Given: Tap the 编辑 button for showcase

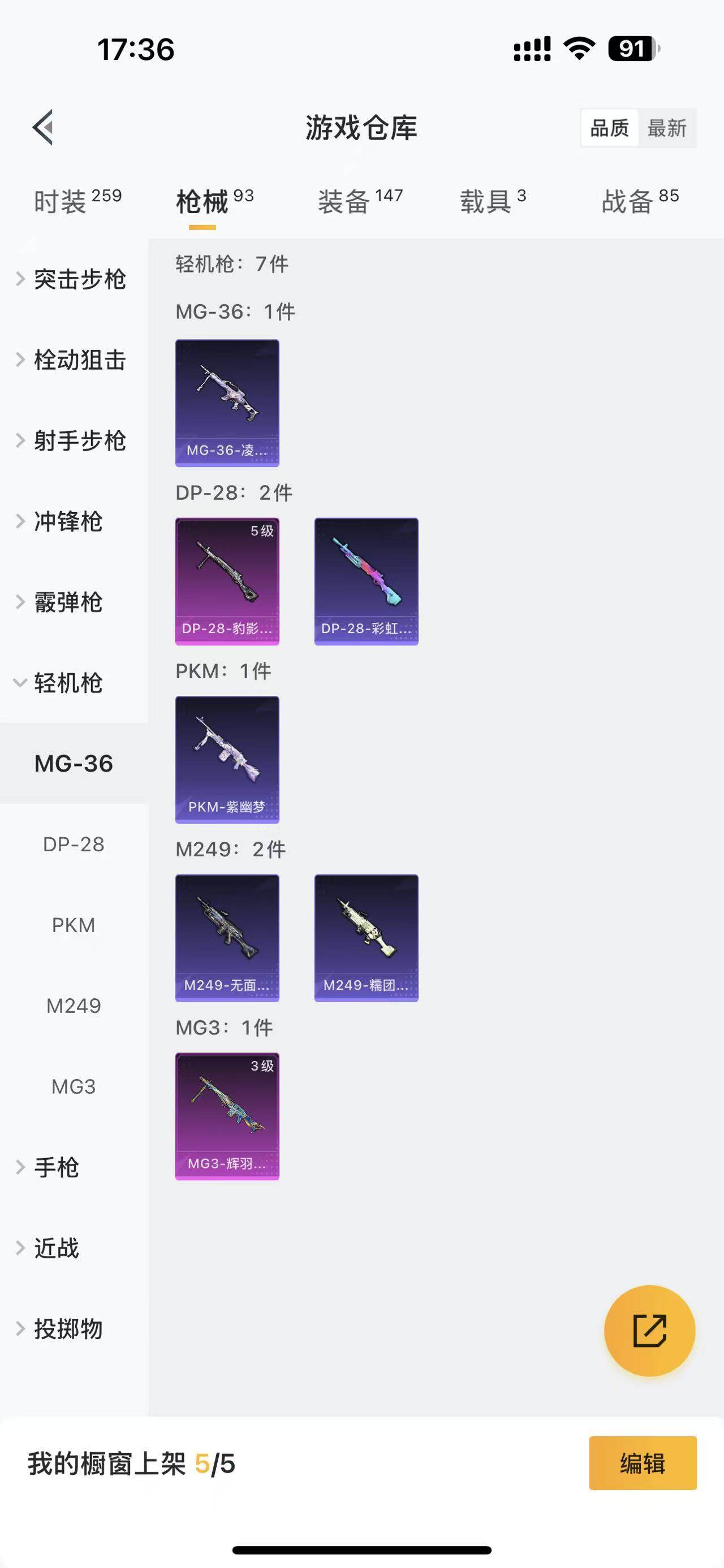Looking at the screenshot, I should click(643, 1463).
